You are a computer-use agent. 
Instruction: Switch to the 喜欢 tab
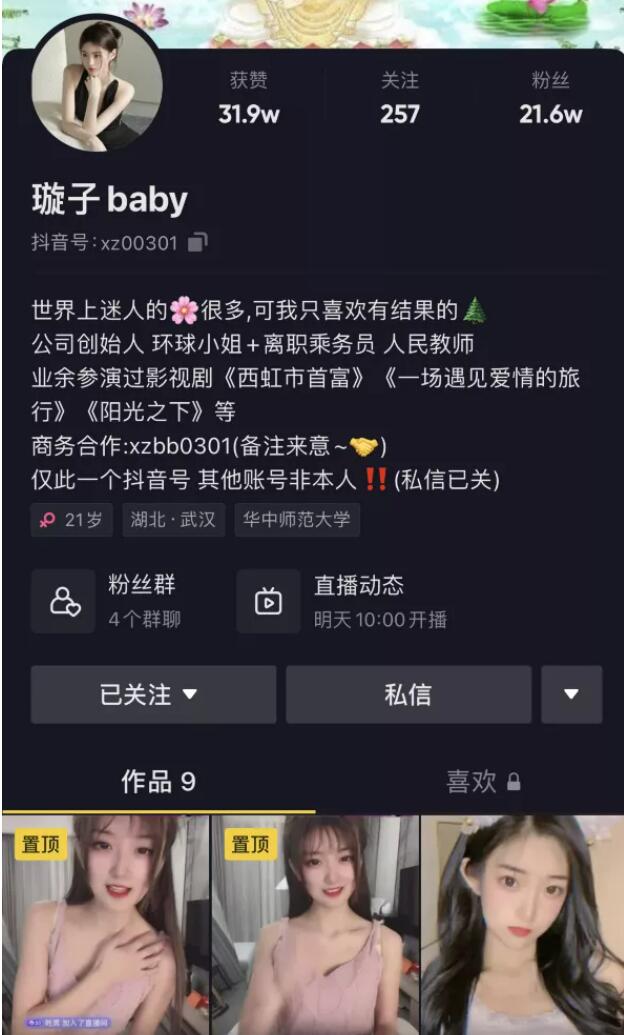pos(482,782)
